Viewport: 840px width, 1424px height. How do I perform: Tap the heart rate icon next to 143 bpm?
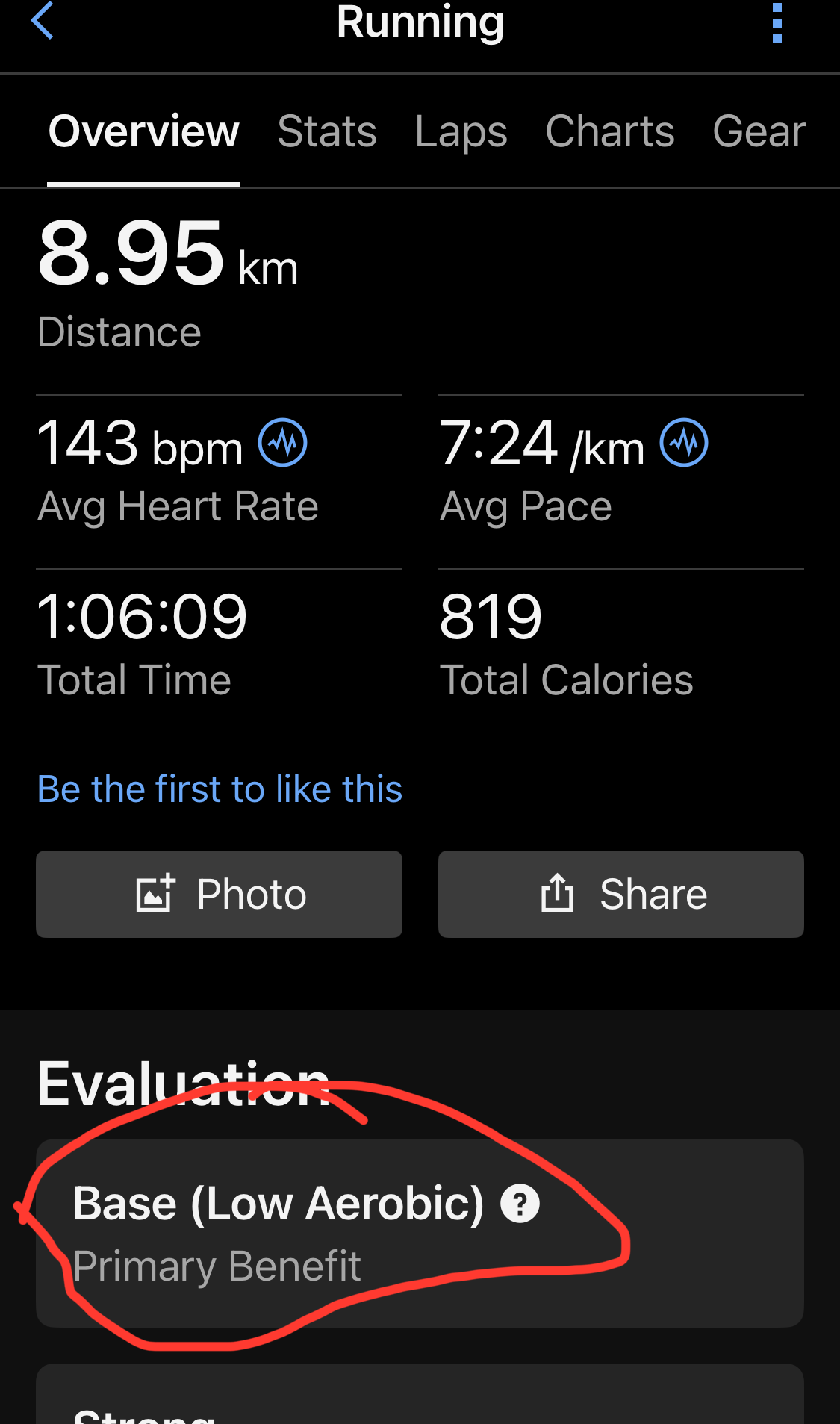(x=283, y=443)
